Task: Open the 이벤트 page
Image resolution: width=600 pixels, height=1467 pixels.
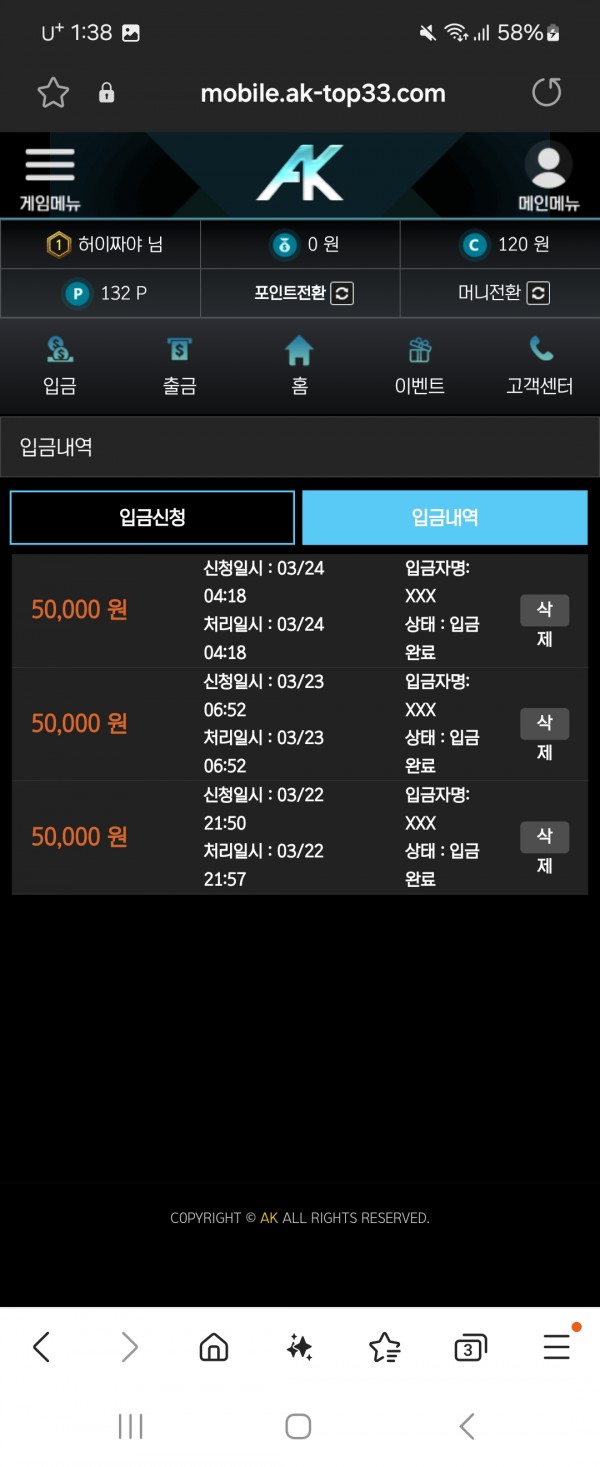Action: point(420,366)
